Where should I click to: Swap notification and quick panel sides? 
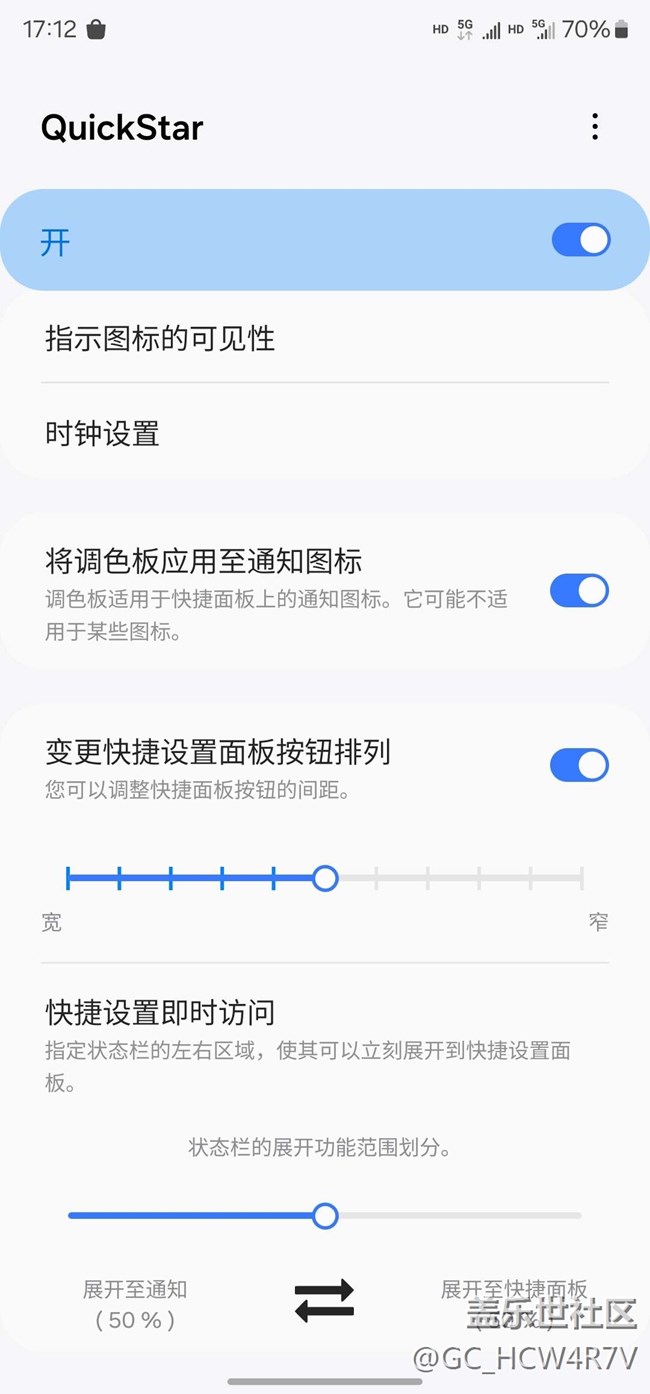[x=324, y=1301]
